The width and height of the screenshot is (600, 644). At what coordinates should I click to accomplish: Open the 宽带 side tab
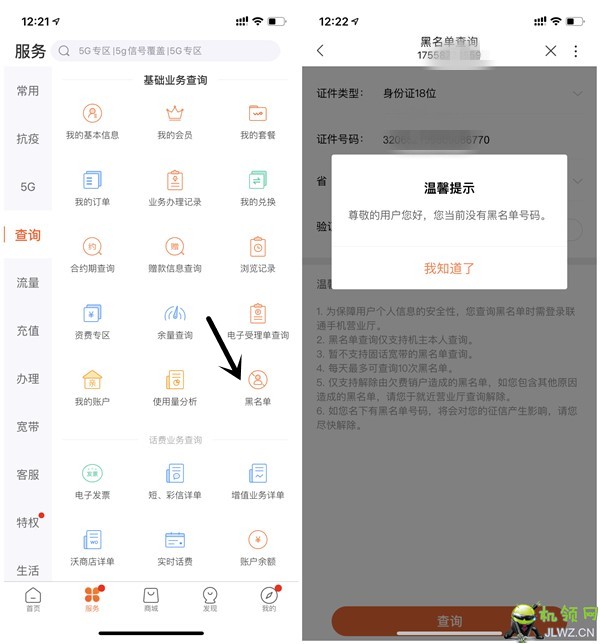pyautogui.click(x=28, y=427)
